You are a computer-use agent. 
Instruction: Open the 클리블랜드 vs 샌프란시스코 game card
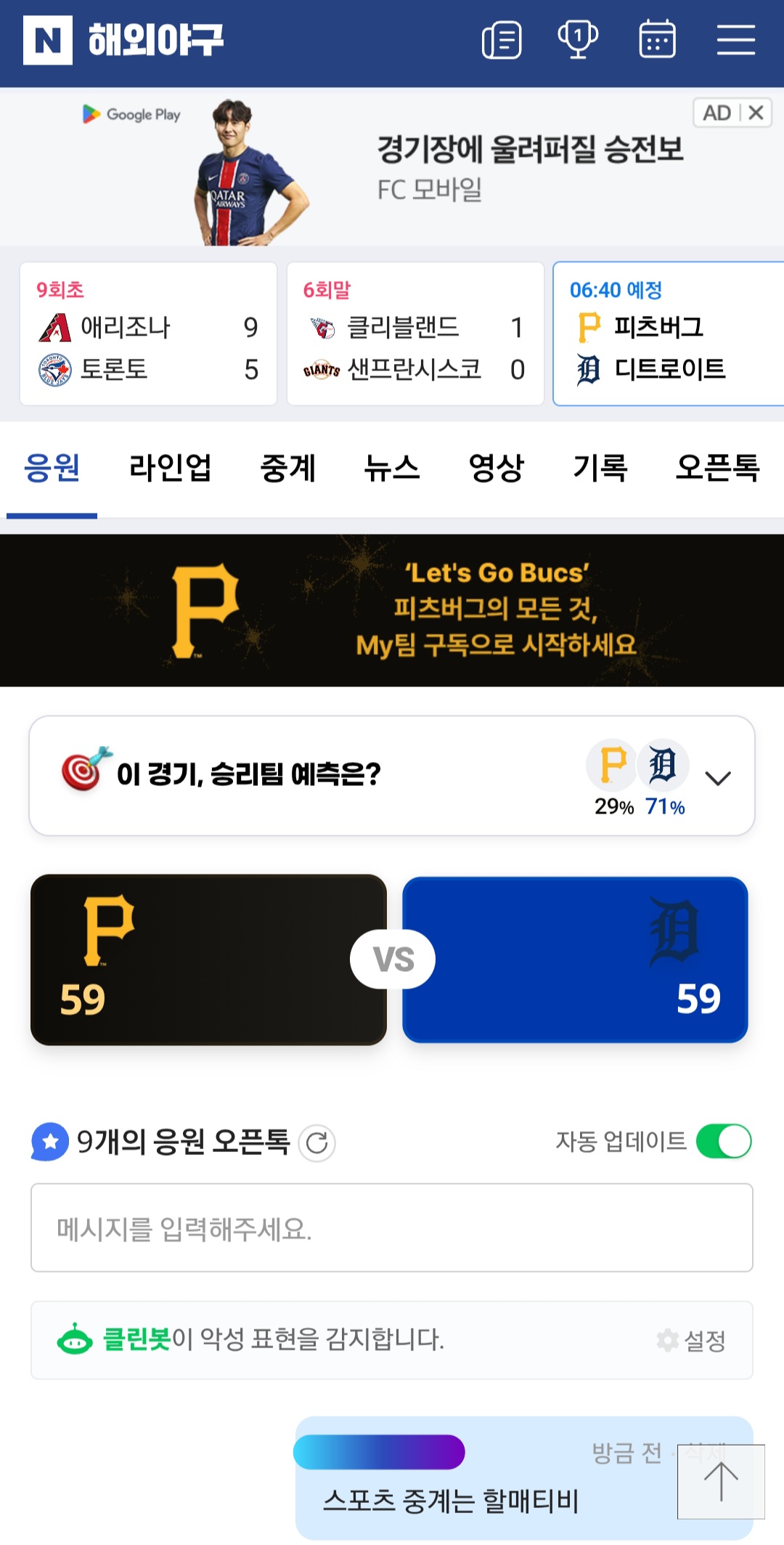coord(415,334)
